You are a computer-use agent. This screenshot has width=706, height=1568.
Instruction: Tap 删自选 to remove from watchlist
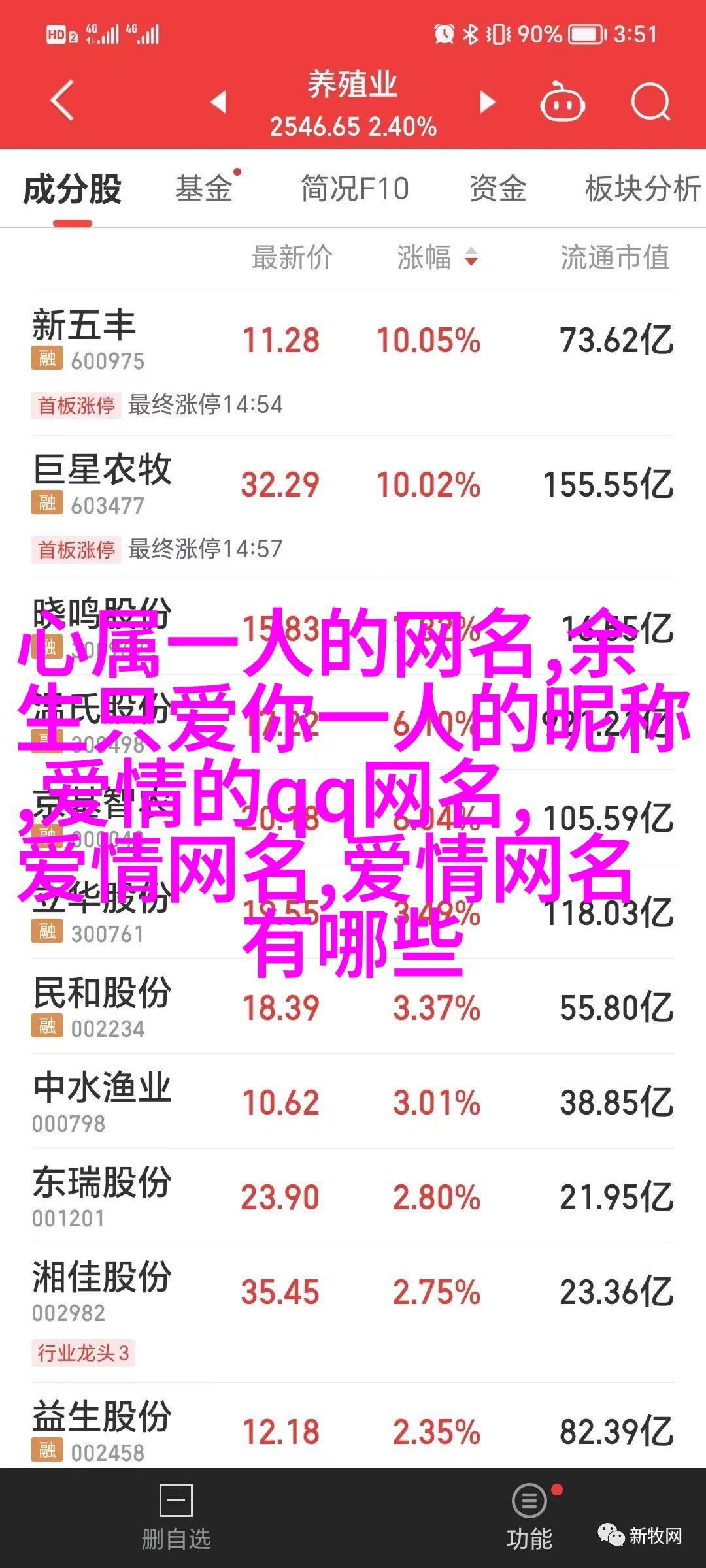(x=176, y=1519)
